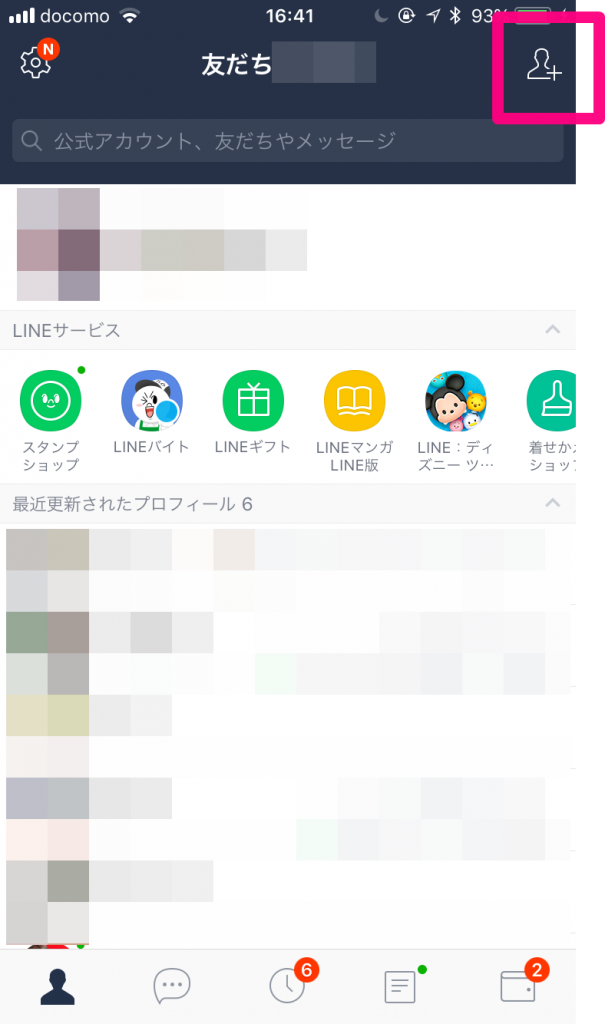Collapse the LINEサービス section
The height and width of the screenshot is (1024, 605).
(552, 330)
